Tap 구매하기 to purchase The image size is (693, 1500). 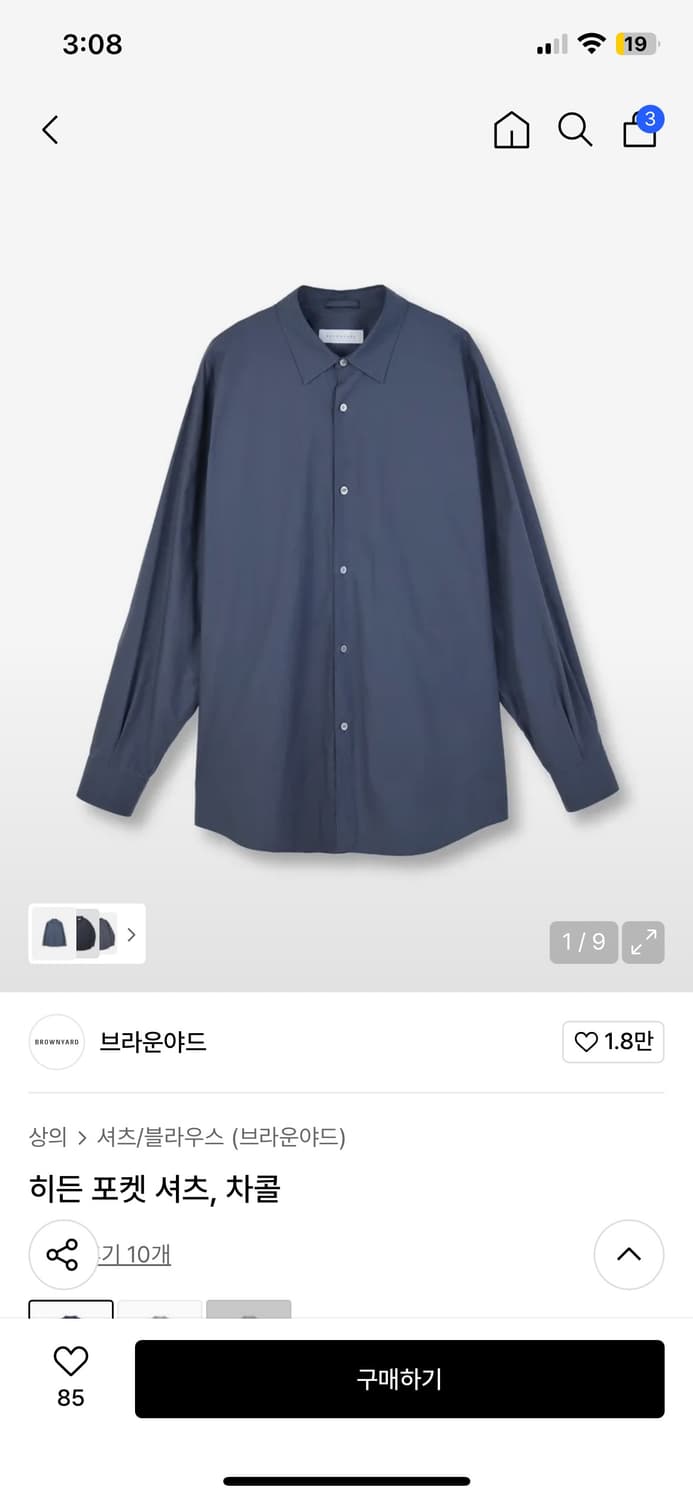click(399, 1379)
